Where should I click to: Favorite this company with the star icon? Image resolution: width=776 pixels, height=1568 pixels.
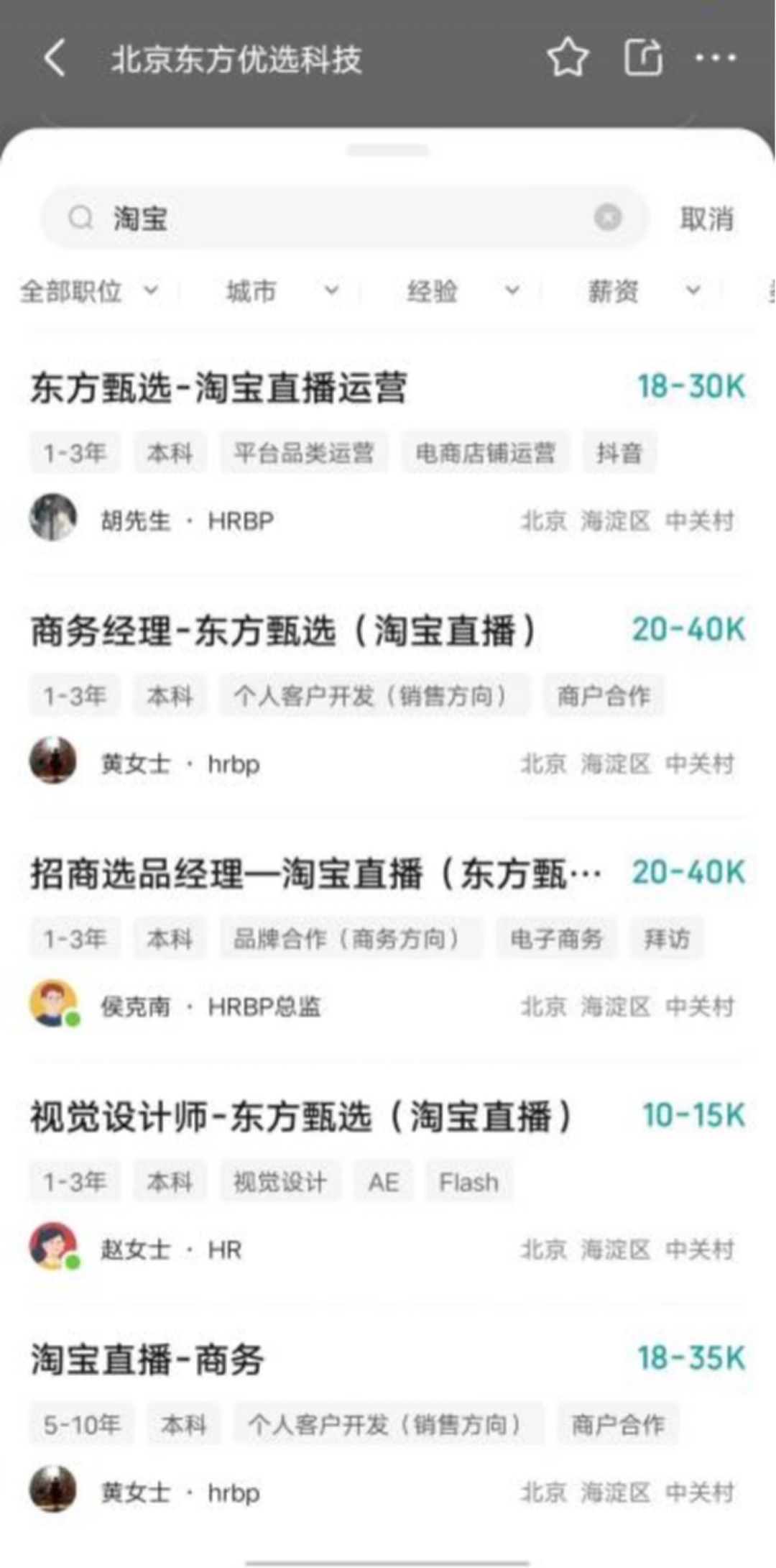tap(568, 58)
